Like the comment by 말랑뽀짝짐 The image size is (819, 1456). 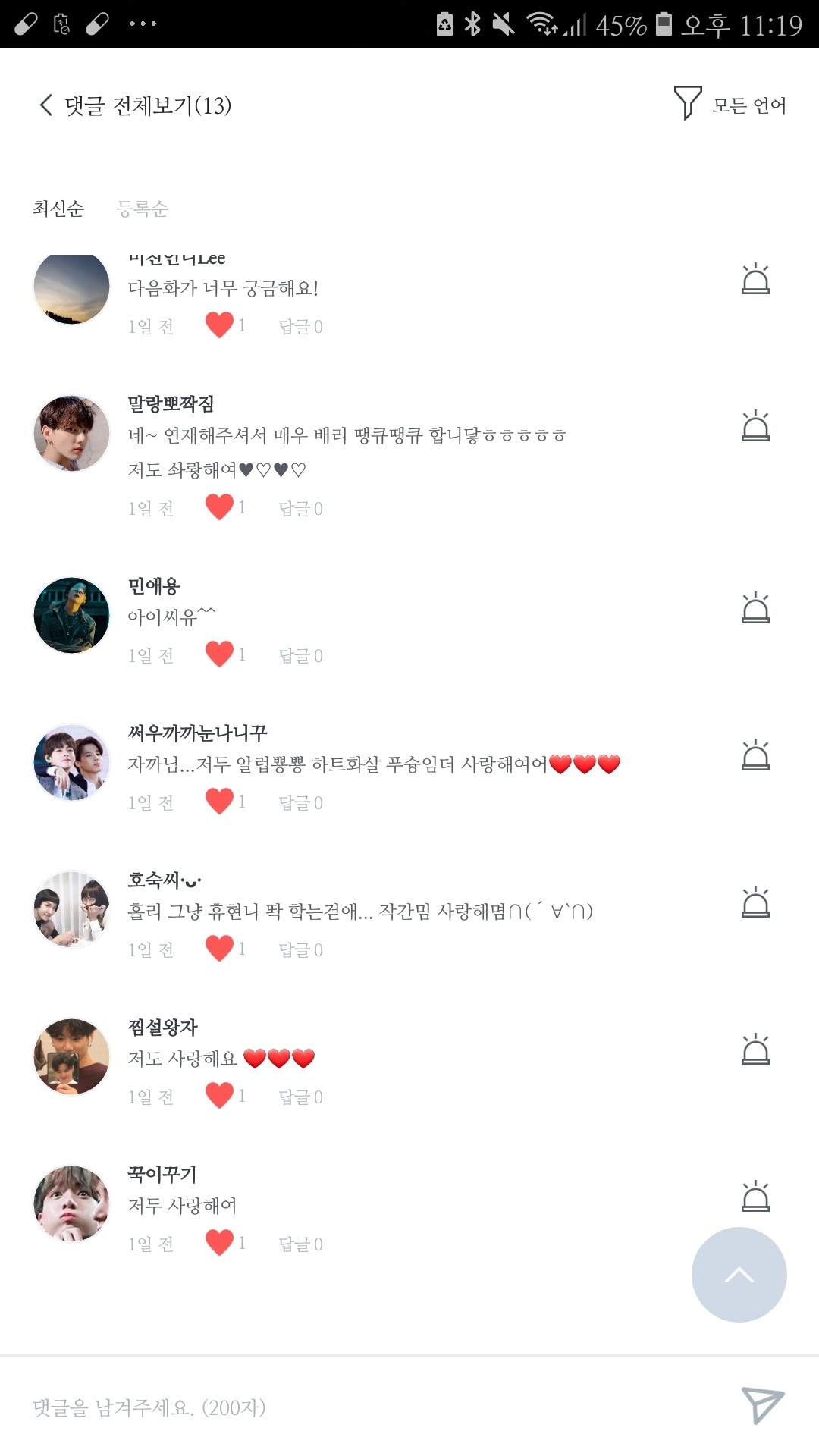coord(220,507)
